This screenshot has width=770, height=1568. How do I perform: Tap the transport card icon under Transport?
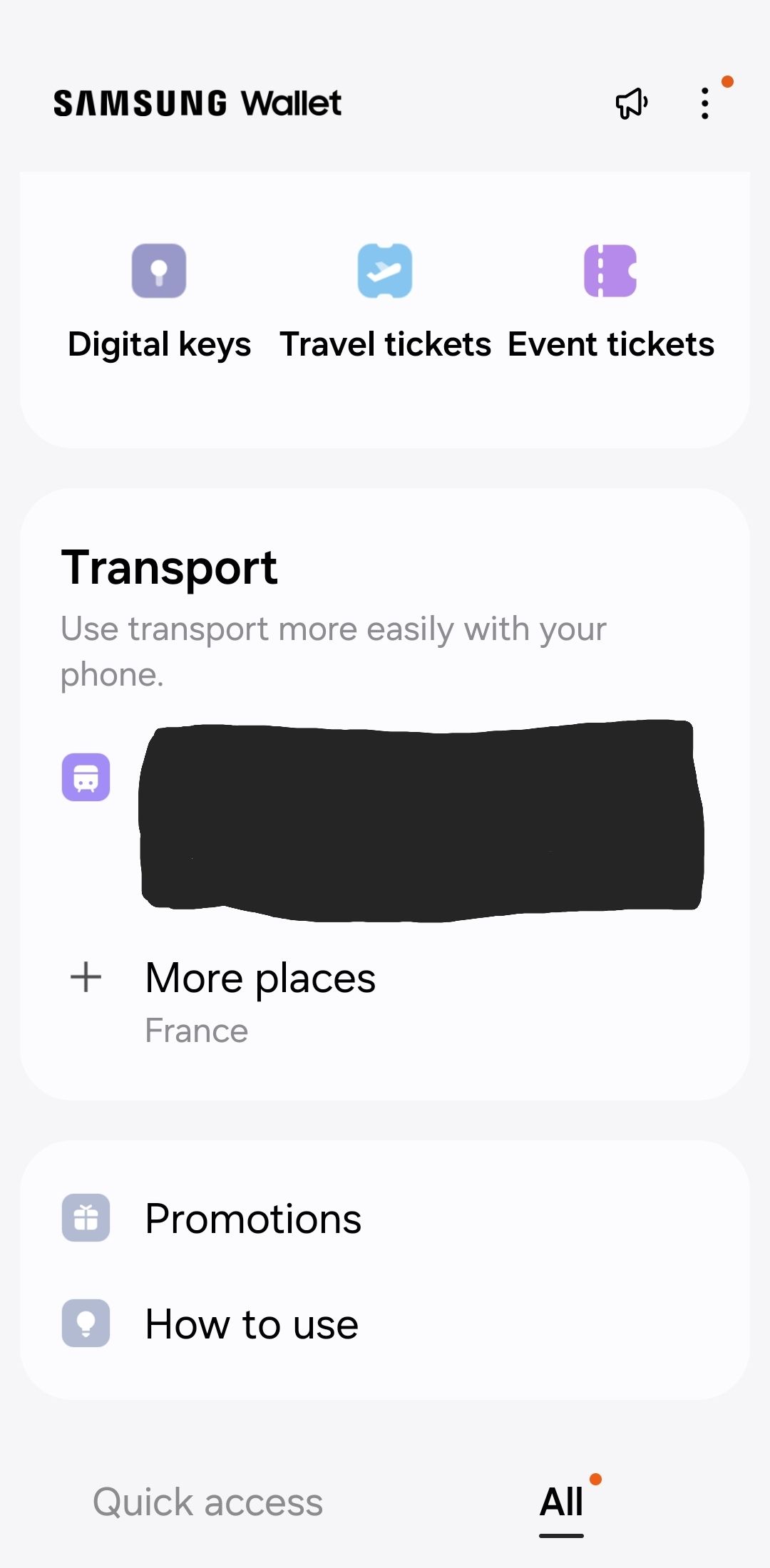coord(86,778)
